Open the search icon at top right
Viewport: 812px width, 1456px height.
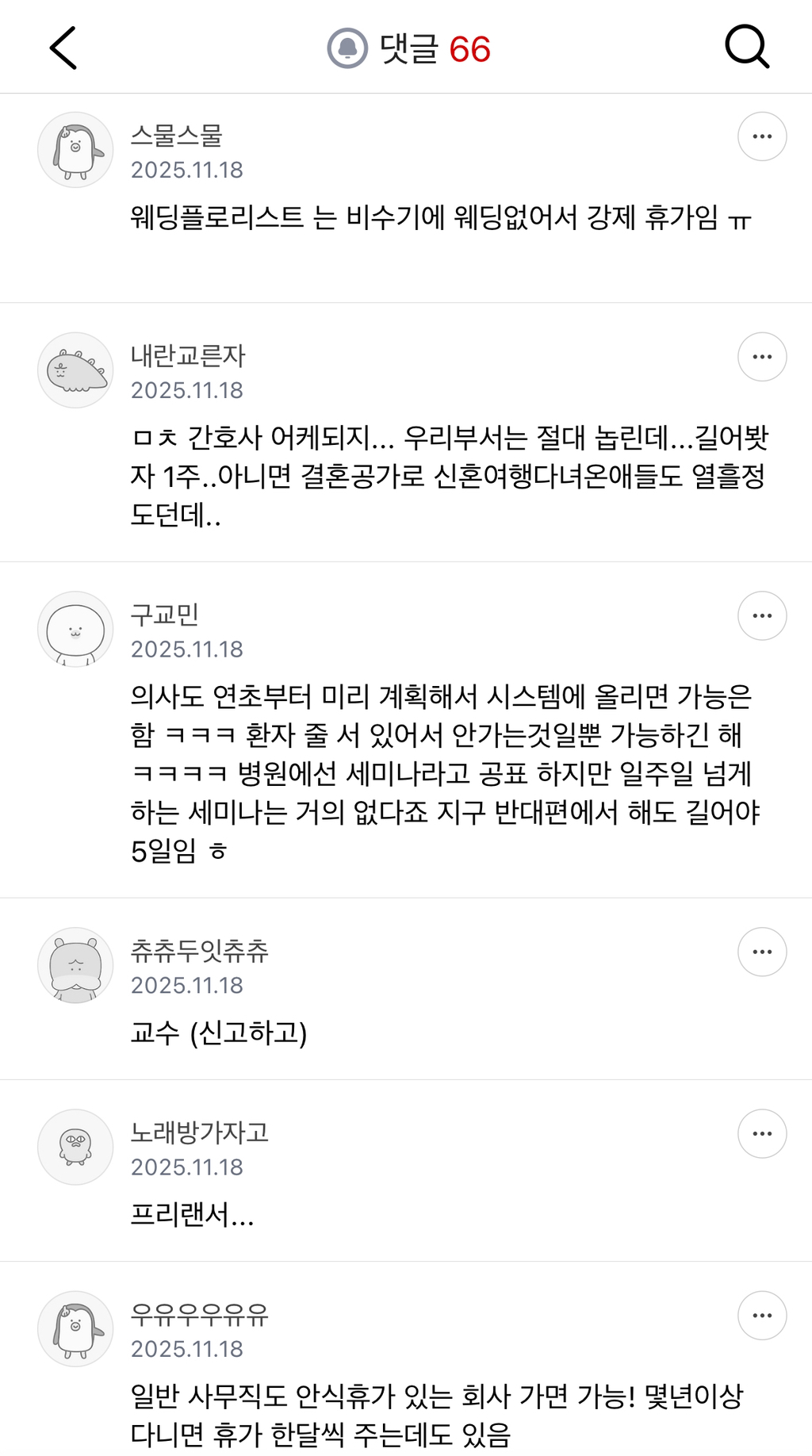click(x=746, y=47)
